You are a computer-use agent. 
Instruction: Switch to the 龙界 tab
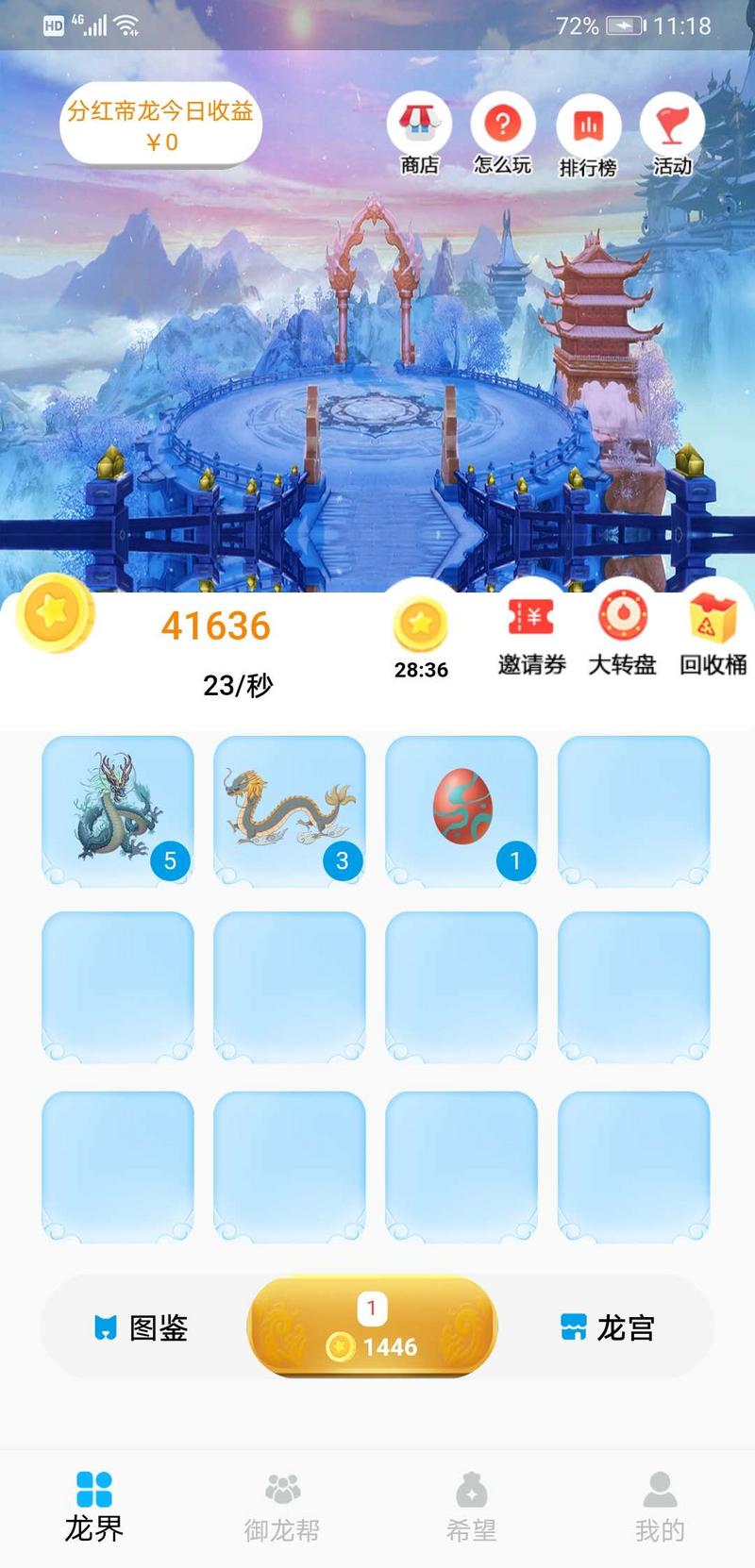click(93, 1507)
